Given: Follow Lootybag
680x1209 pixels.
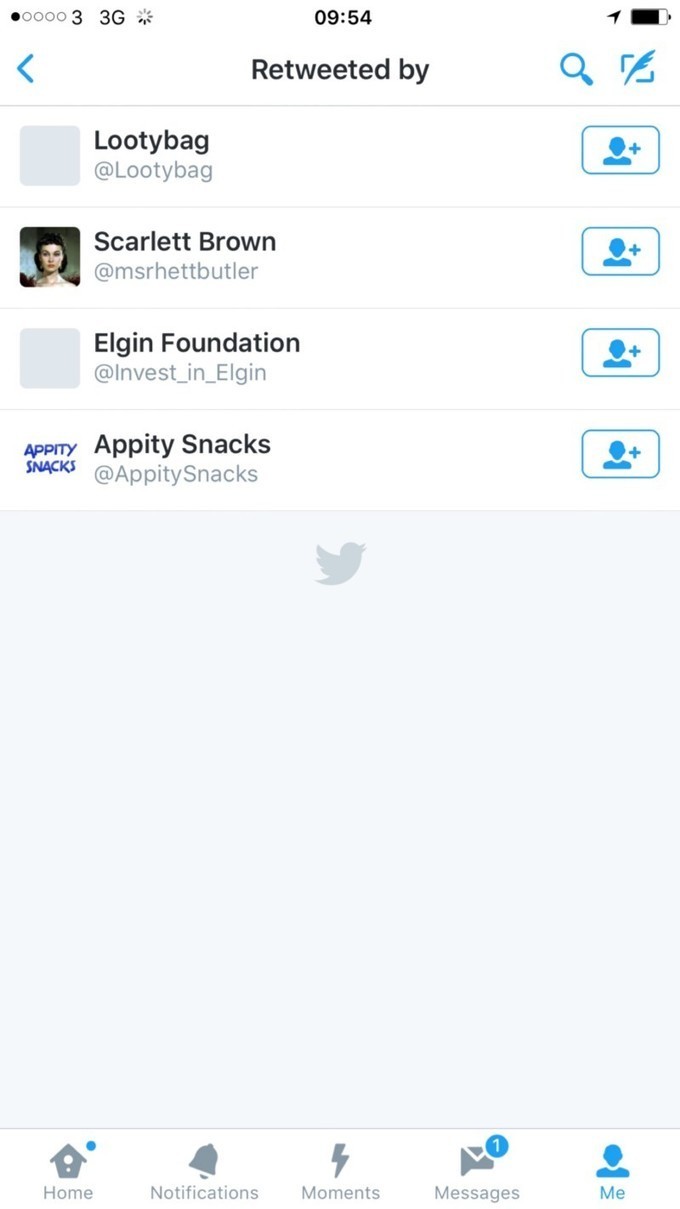Looking at the screenshot, I should (x=620, y=150).
